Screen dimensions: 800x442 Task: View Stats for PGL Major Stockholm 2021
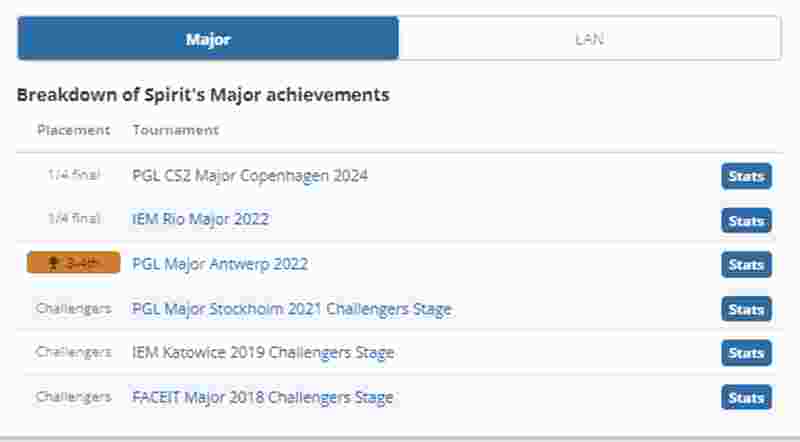pos(746,309)
